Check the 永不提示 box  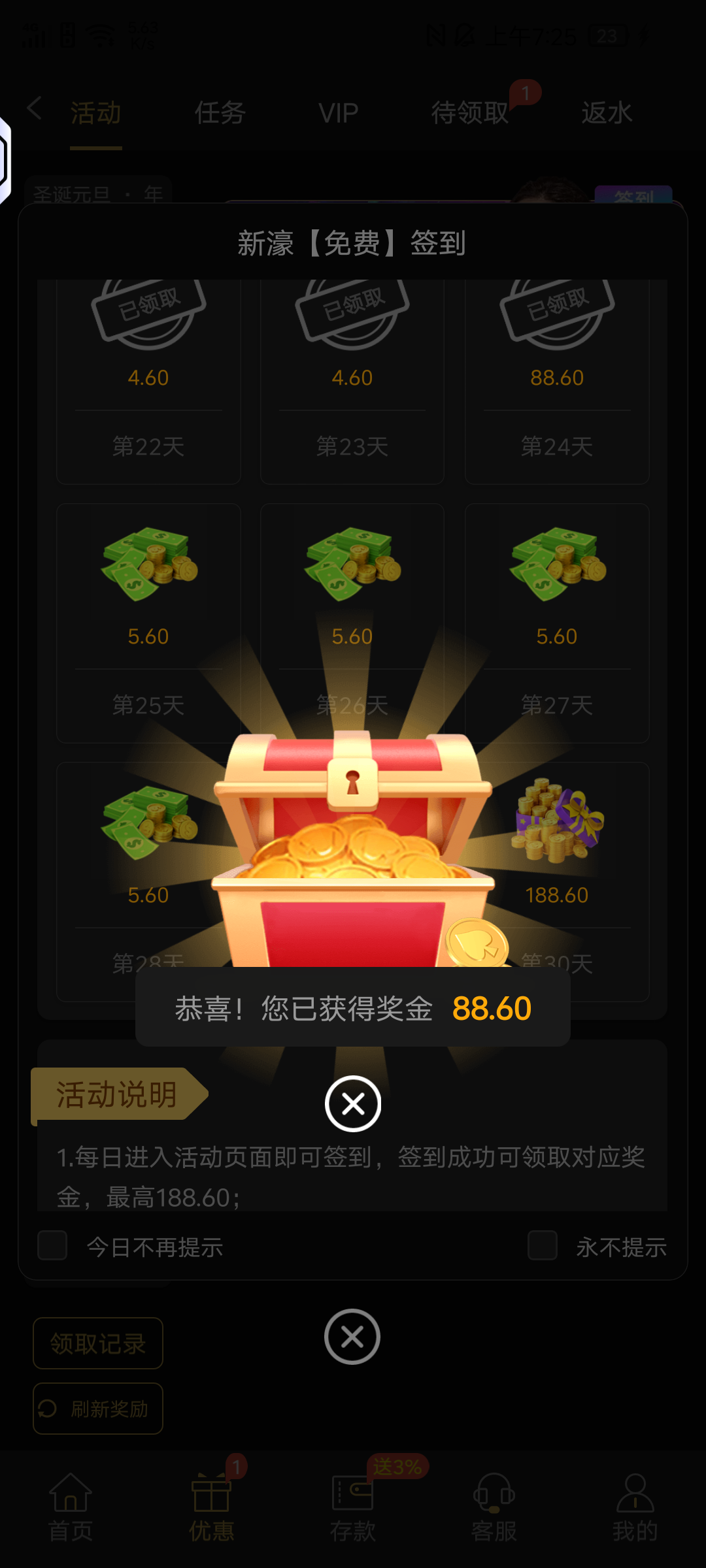tap(543, 1245)
